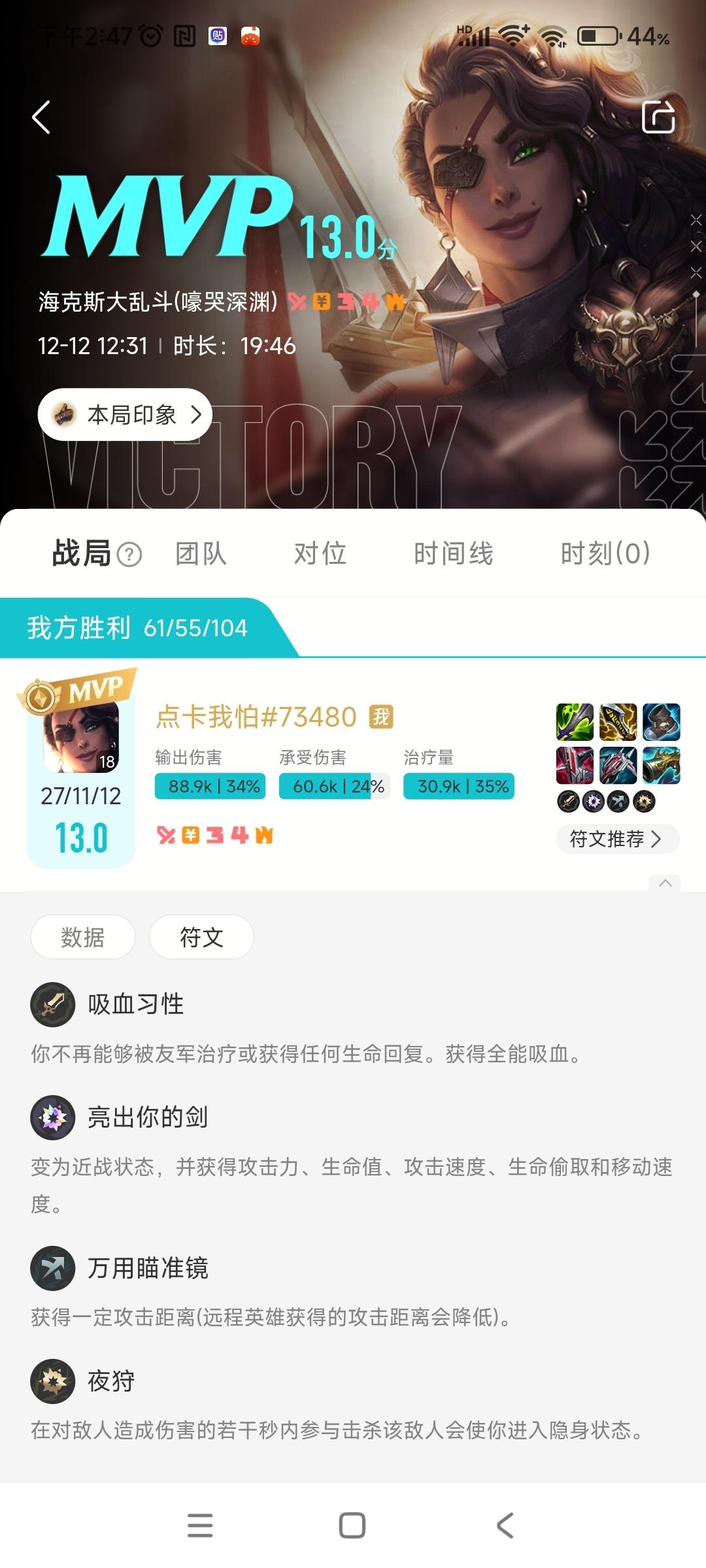Open 符文推荐 recommendations

(617, 839)
